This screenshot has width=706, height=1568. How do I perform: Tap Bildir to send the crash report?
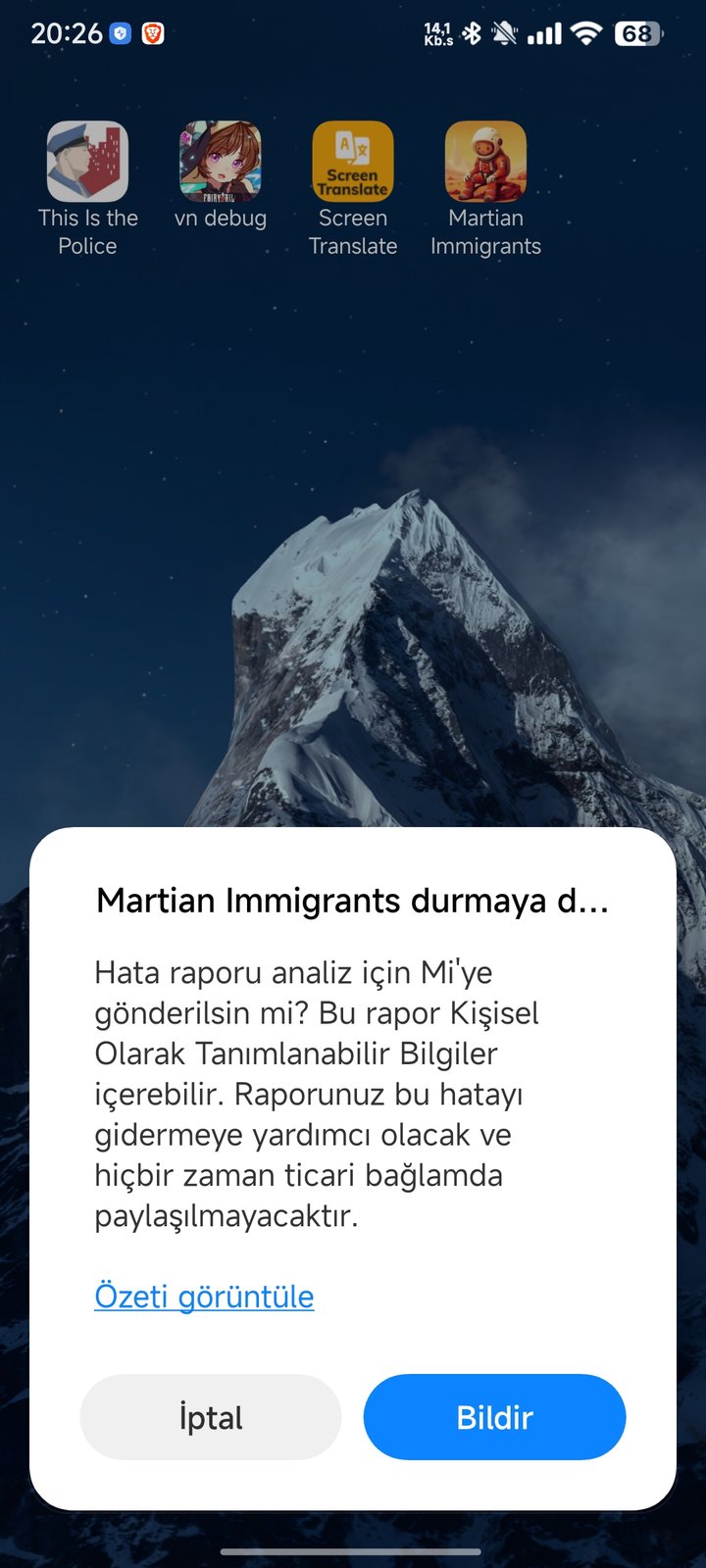click(494, 1417)
